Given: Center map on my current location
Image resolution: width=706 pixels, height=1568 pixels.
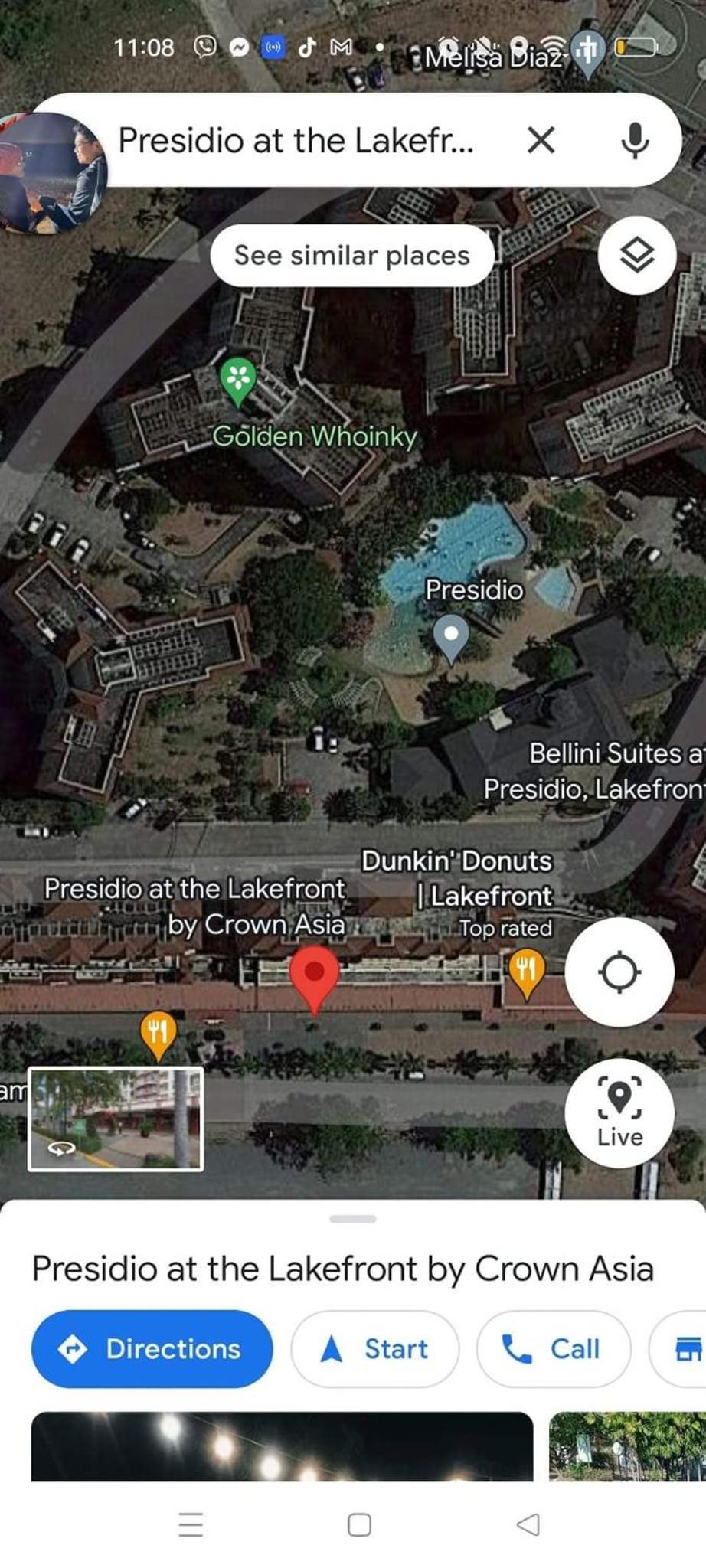Looking at the screenshot, I should click(619, 972).
